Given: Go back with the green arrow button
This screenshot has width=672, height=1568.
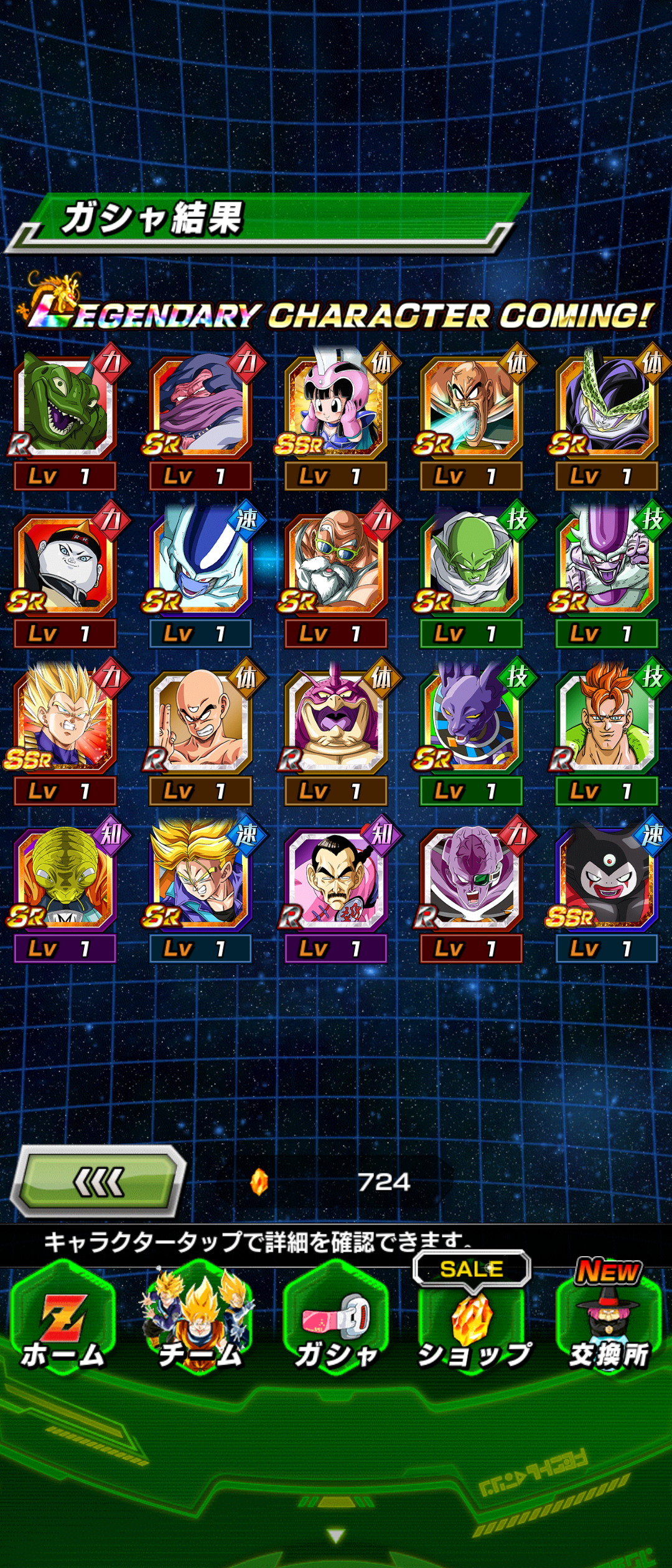Looking at the screenshot, I should [x=100, y=1181].
